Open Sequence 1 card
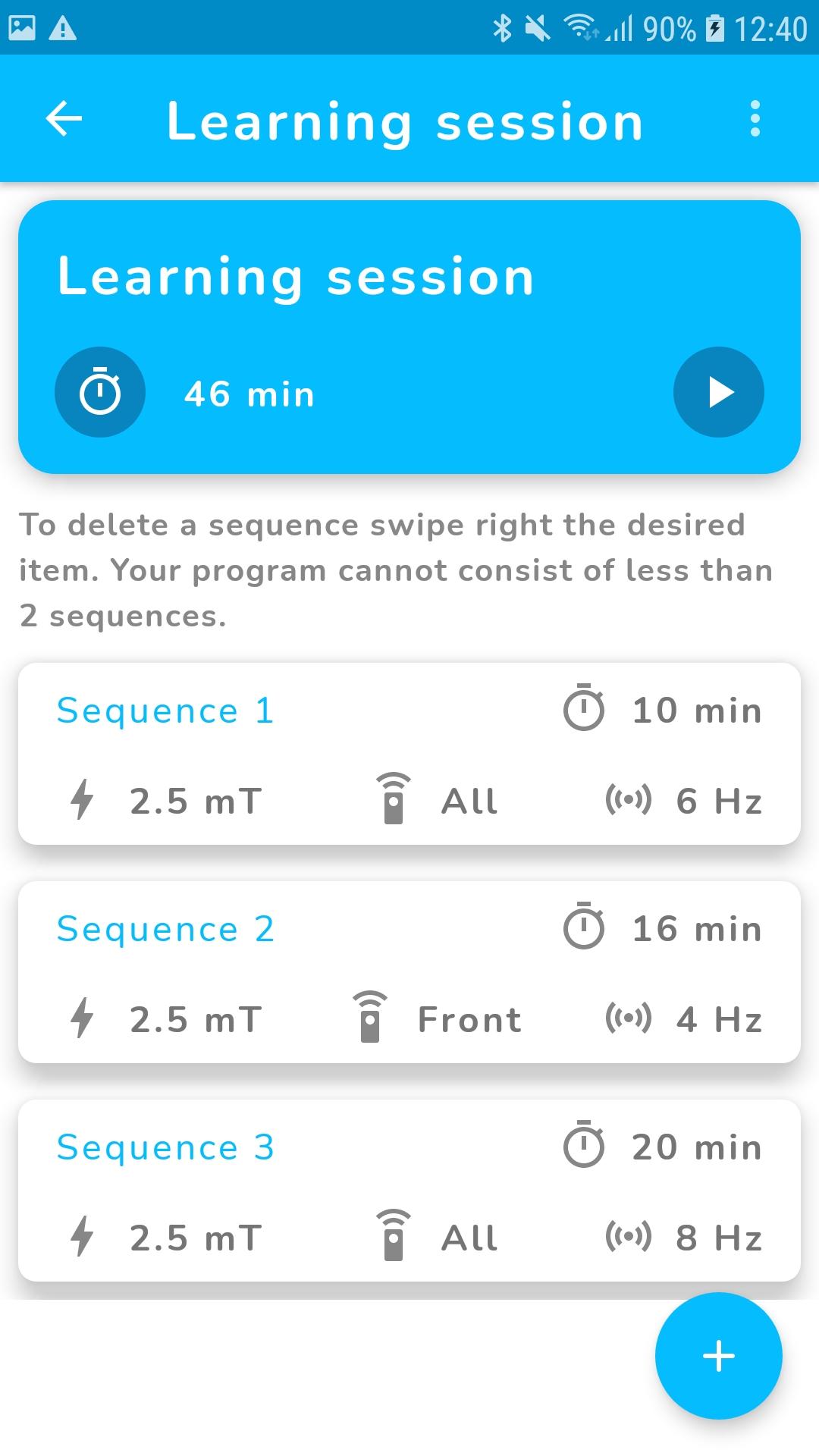 click(x=409, y=754)
